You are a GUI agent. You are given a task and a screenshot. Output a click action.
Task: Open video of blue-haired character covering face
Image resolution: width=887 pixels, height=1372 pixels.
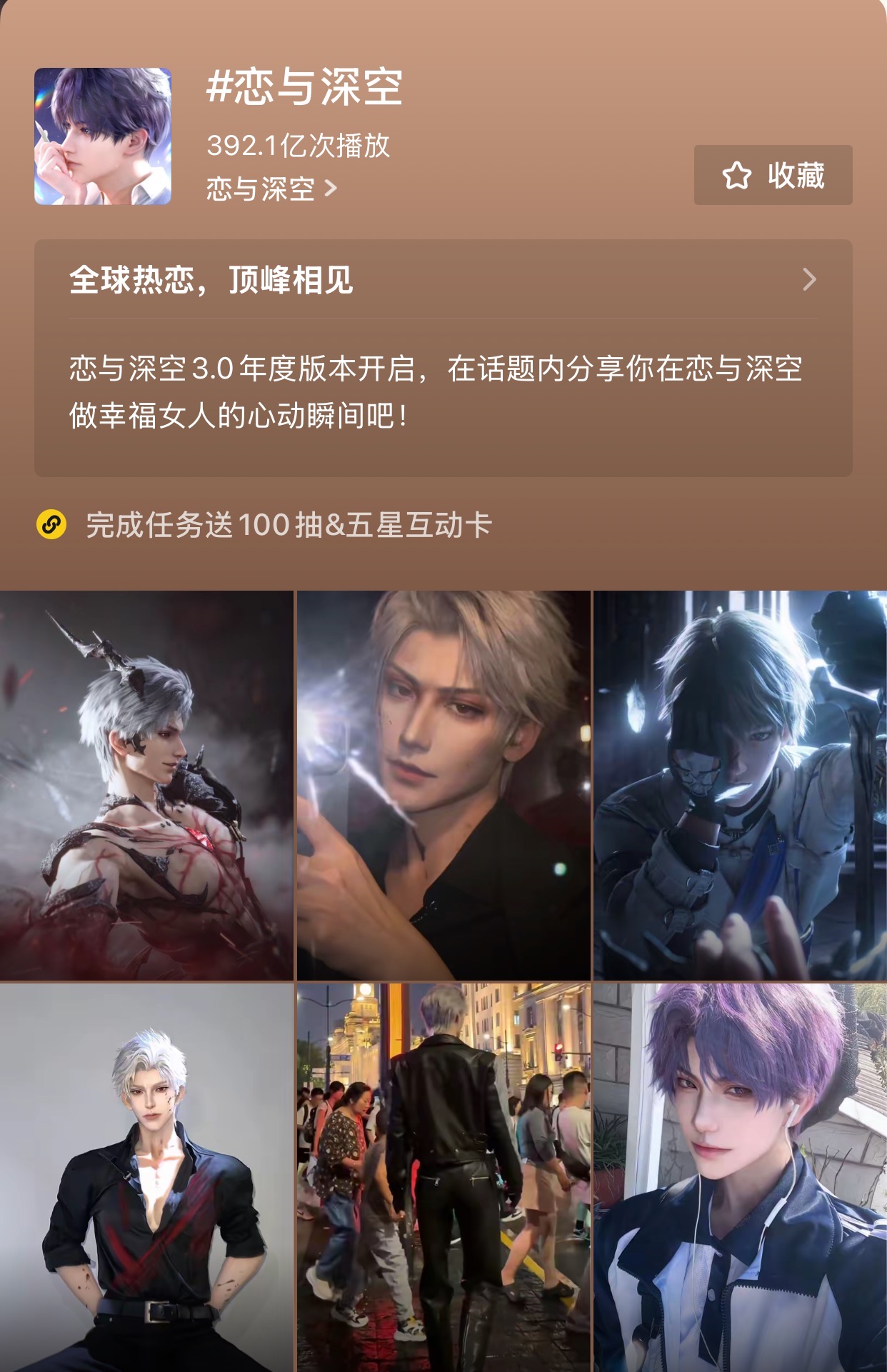coord(740,785)
